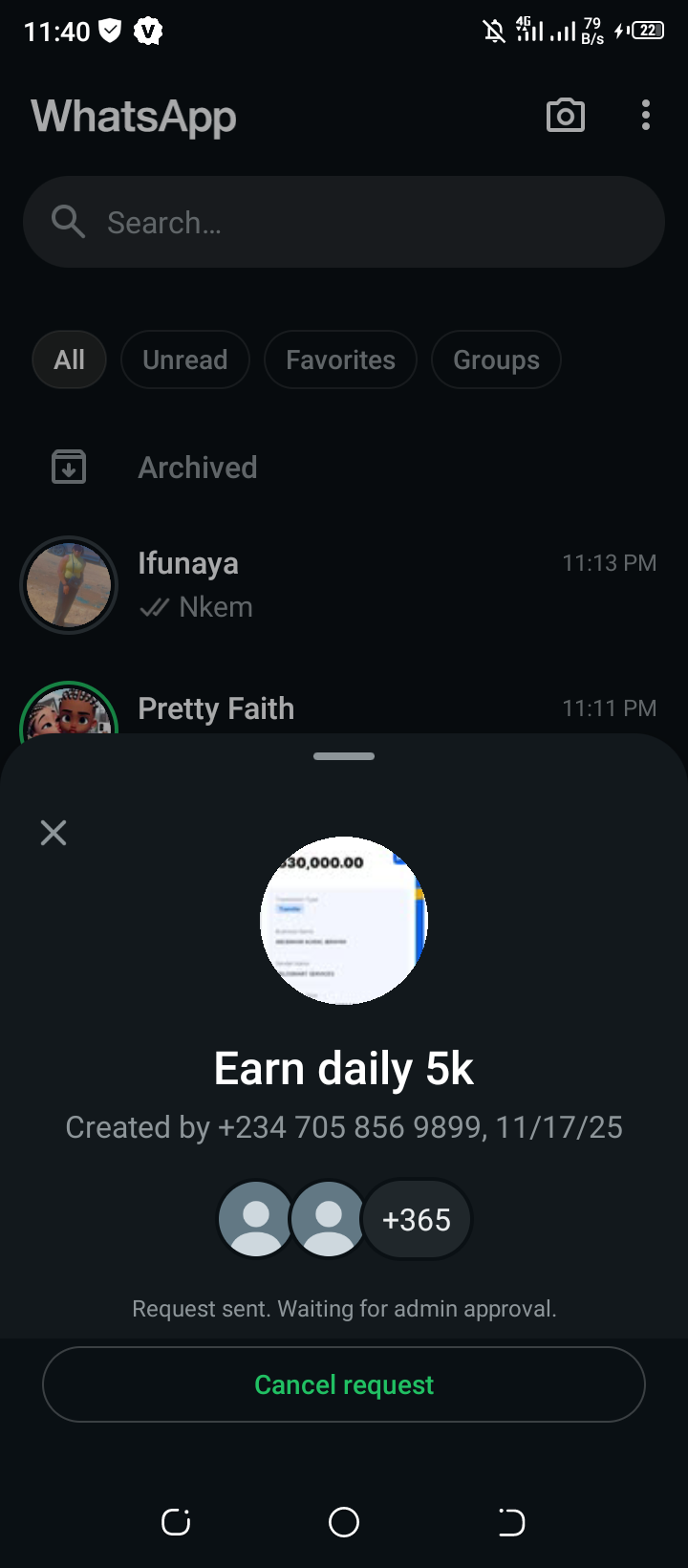Screen dimensions: 688x1568
Task: Close the Earn daily 5k sheet
Action: click(x=54, y=833)
